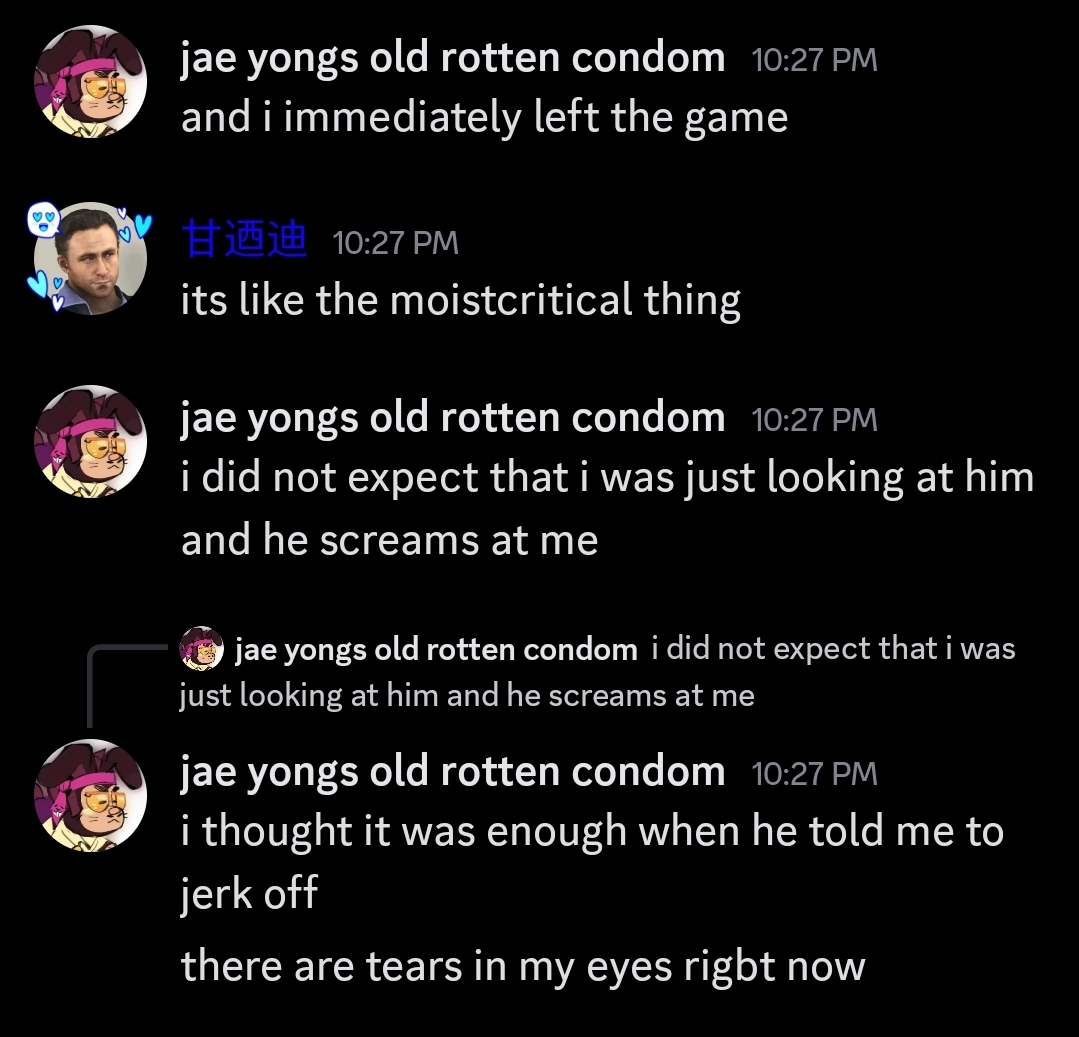The image size is (1079, 1037).
Task: Open avatar beside "and i immediately left the game"
Action: point(91,82)
